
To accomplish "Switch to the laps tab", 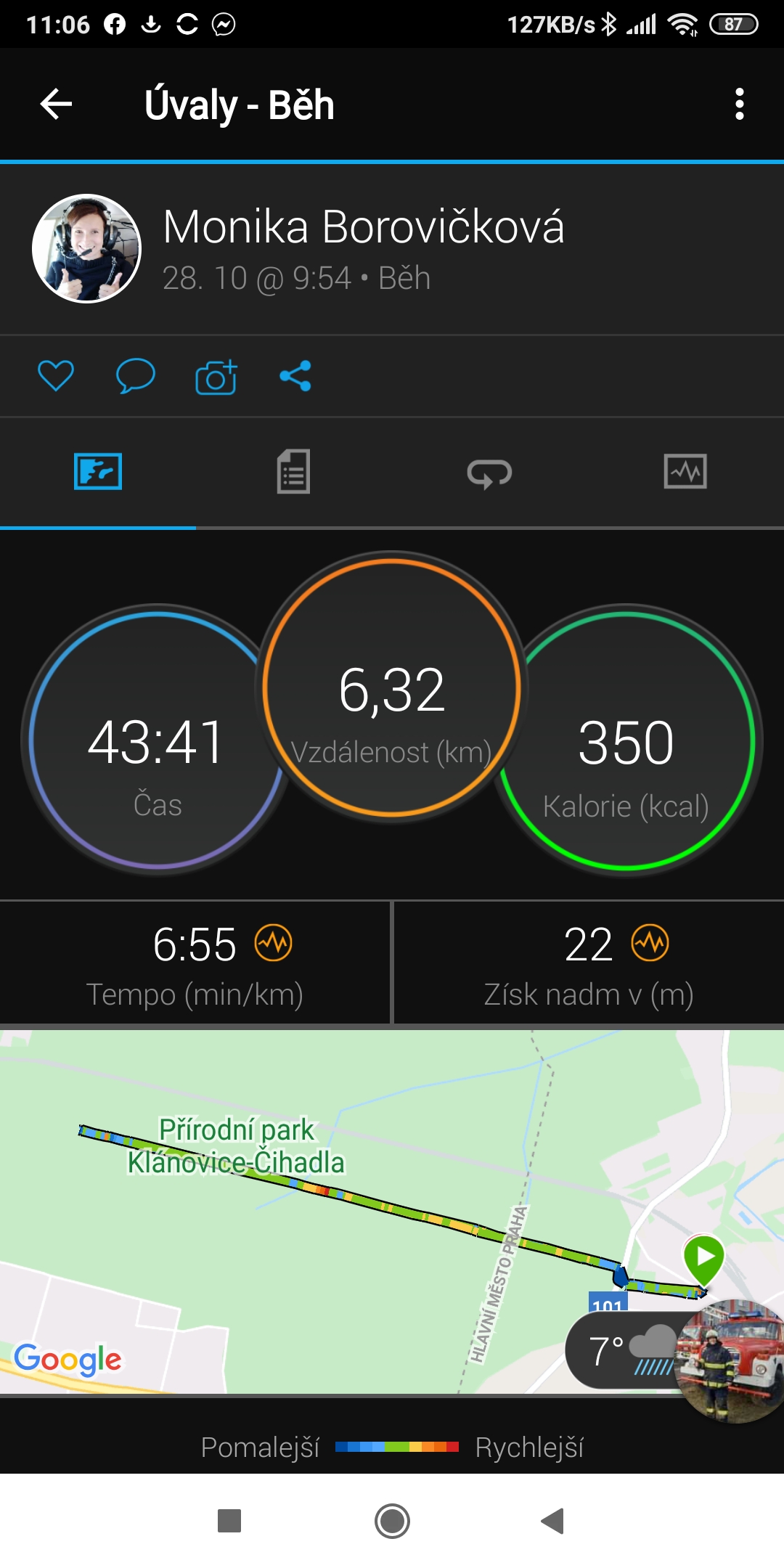I will tap(489, 473).
